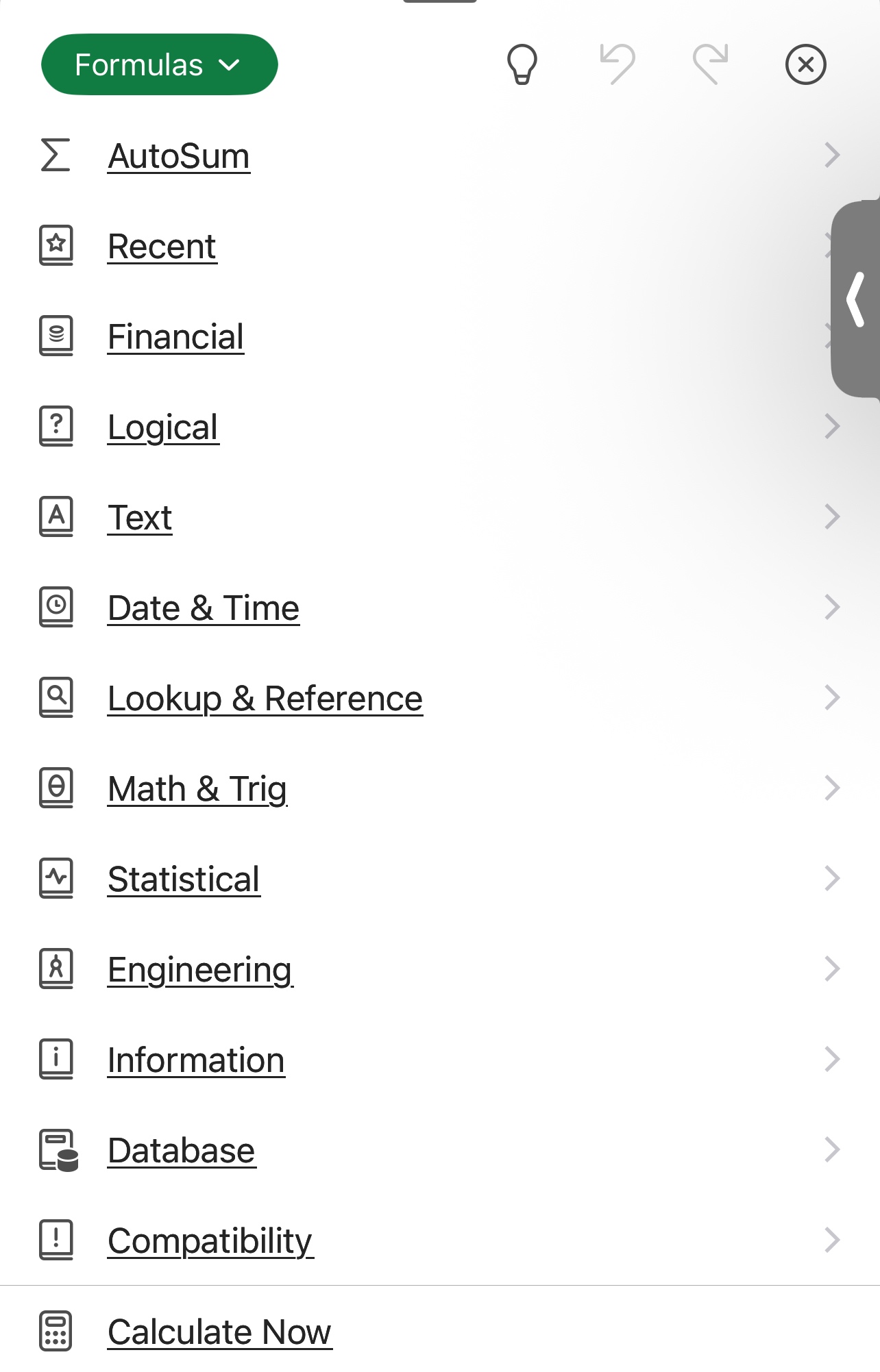Screen dimensions: 880x1372
Task: Run Calculate Now
Action: point(219,1332)
